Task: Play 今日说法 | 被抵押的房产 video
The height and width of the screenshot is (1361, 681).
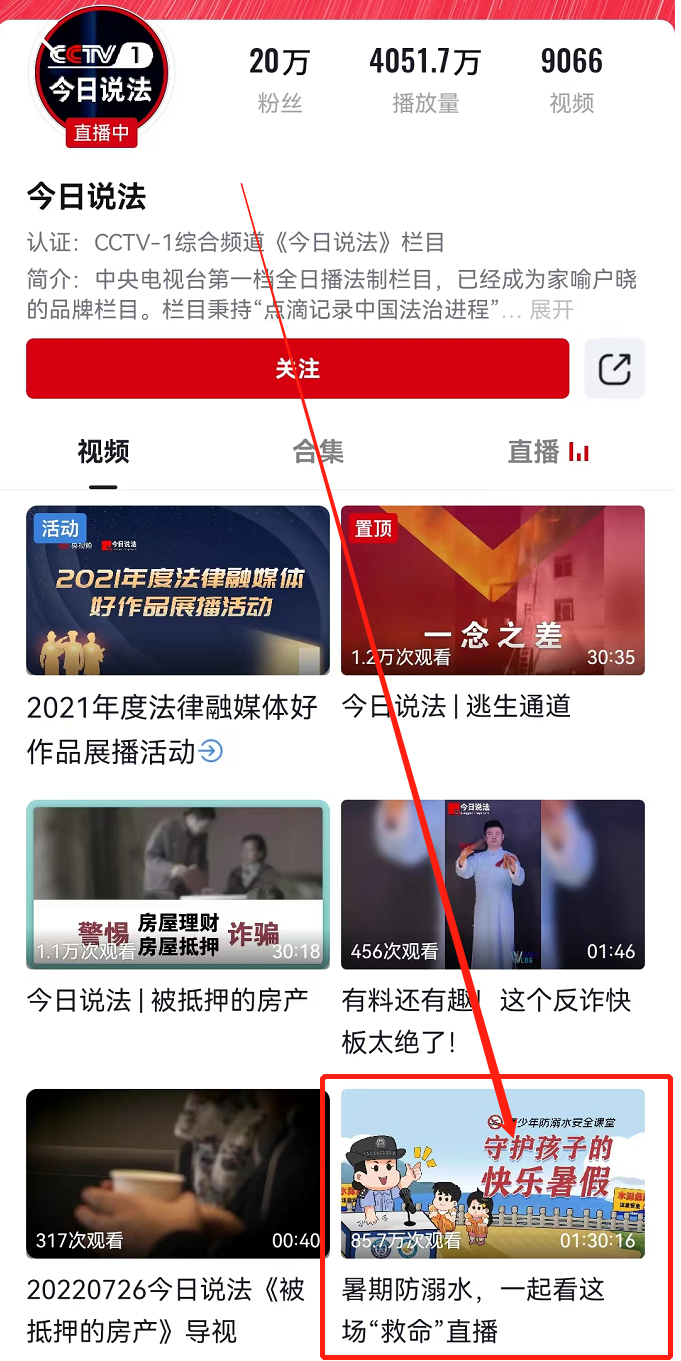Action: point(178,884)
